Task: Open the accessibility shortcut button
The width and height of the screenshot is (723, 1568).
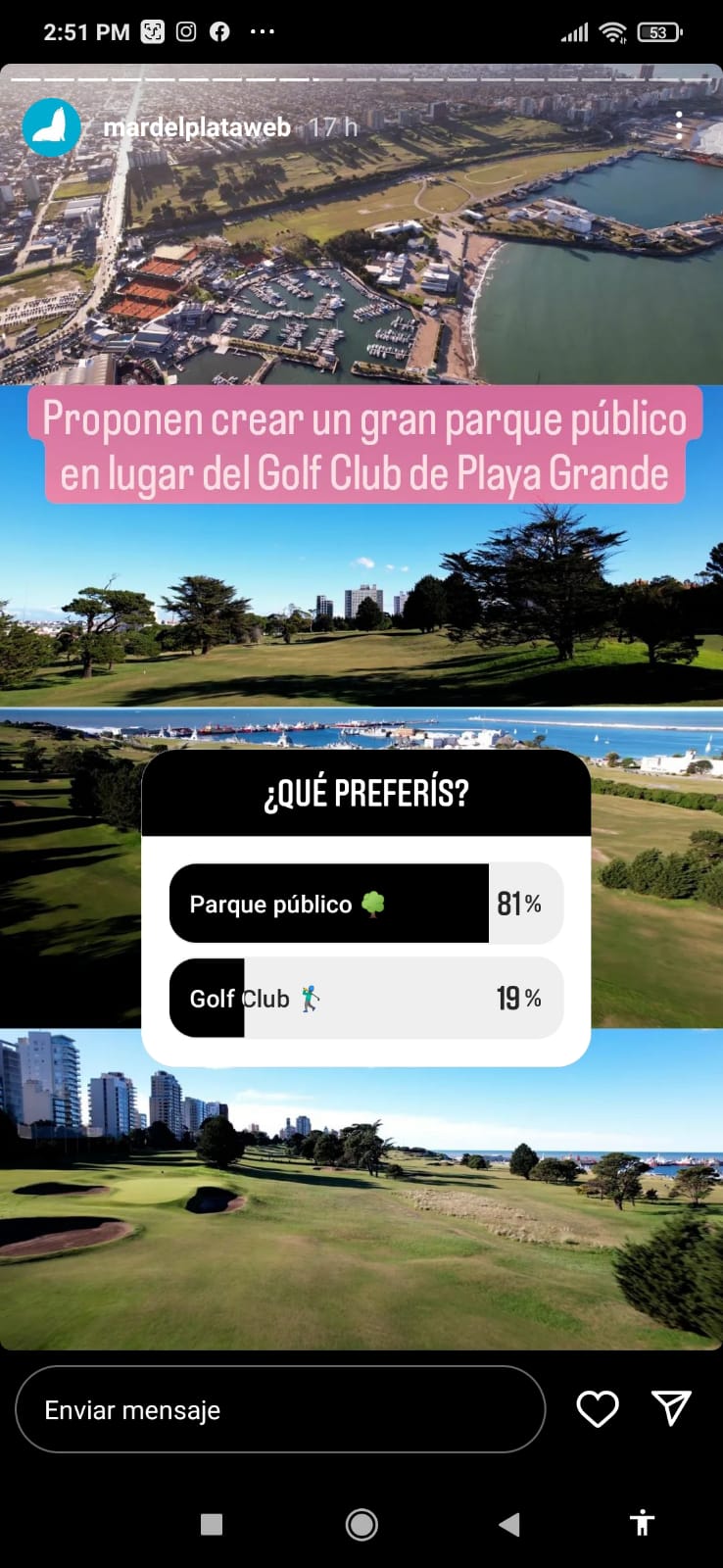Action: point(642,1523)
